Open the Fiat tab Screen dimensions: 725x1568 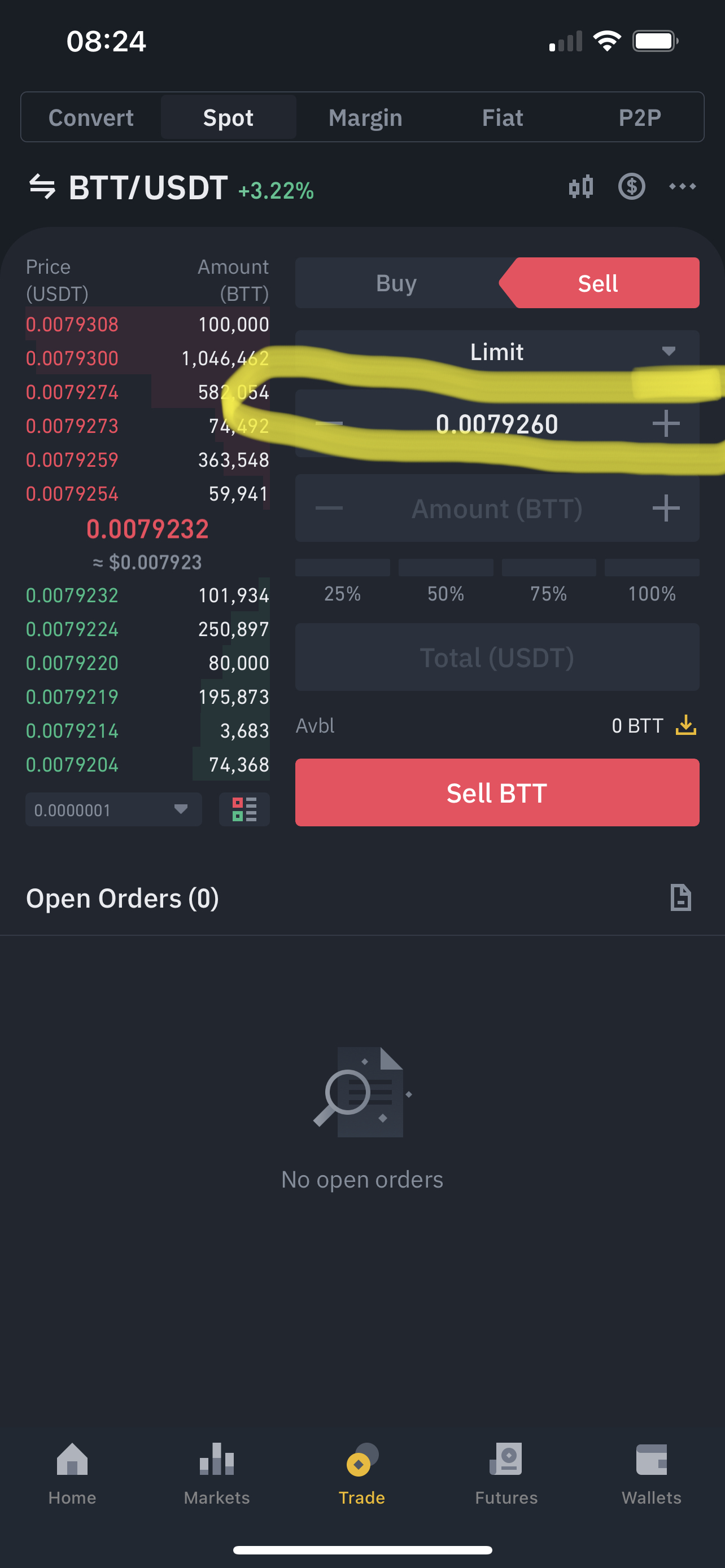(502, 117)
